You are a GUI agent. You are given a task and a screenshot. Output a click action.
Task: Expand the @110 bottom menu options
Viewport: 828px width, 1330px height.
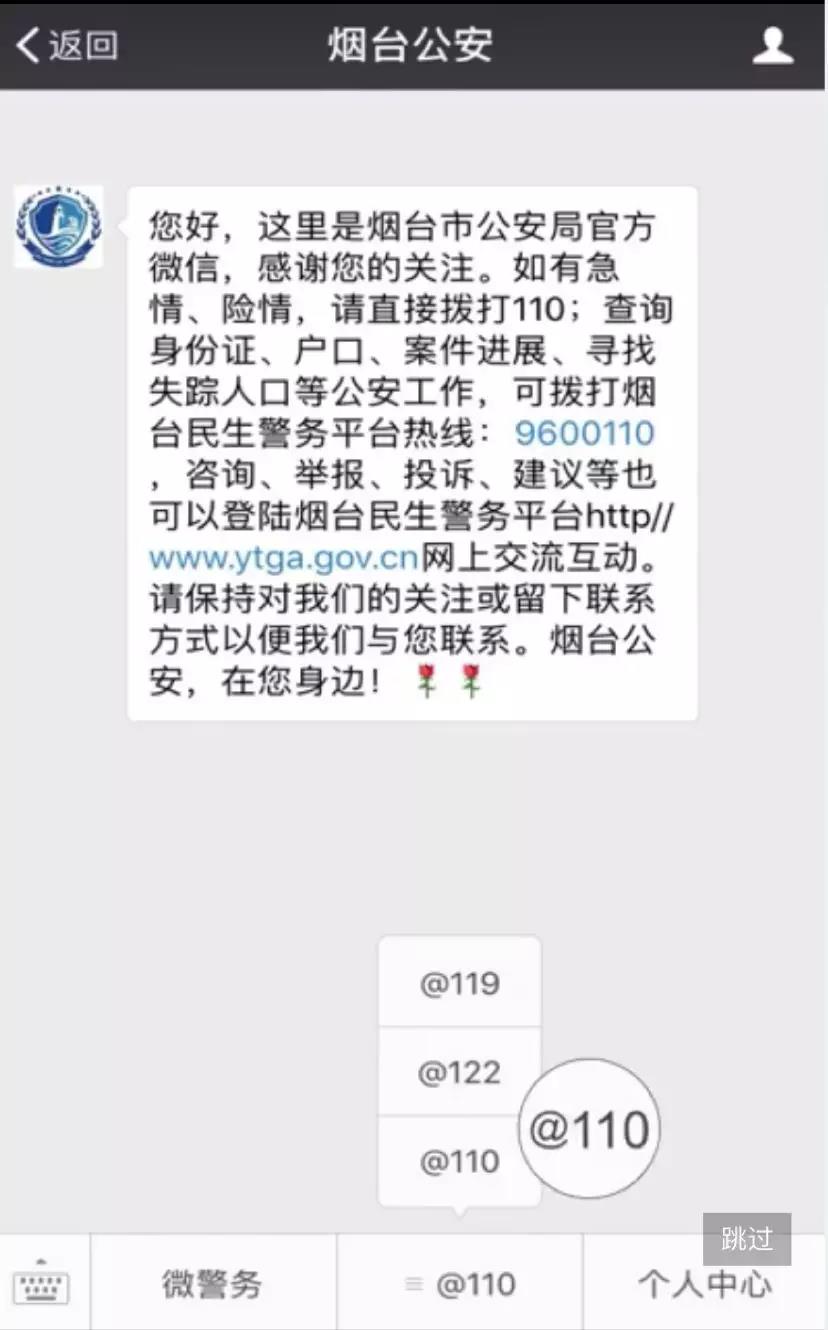click(458, 1283)
